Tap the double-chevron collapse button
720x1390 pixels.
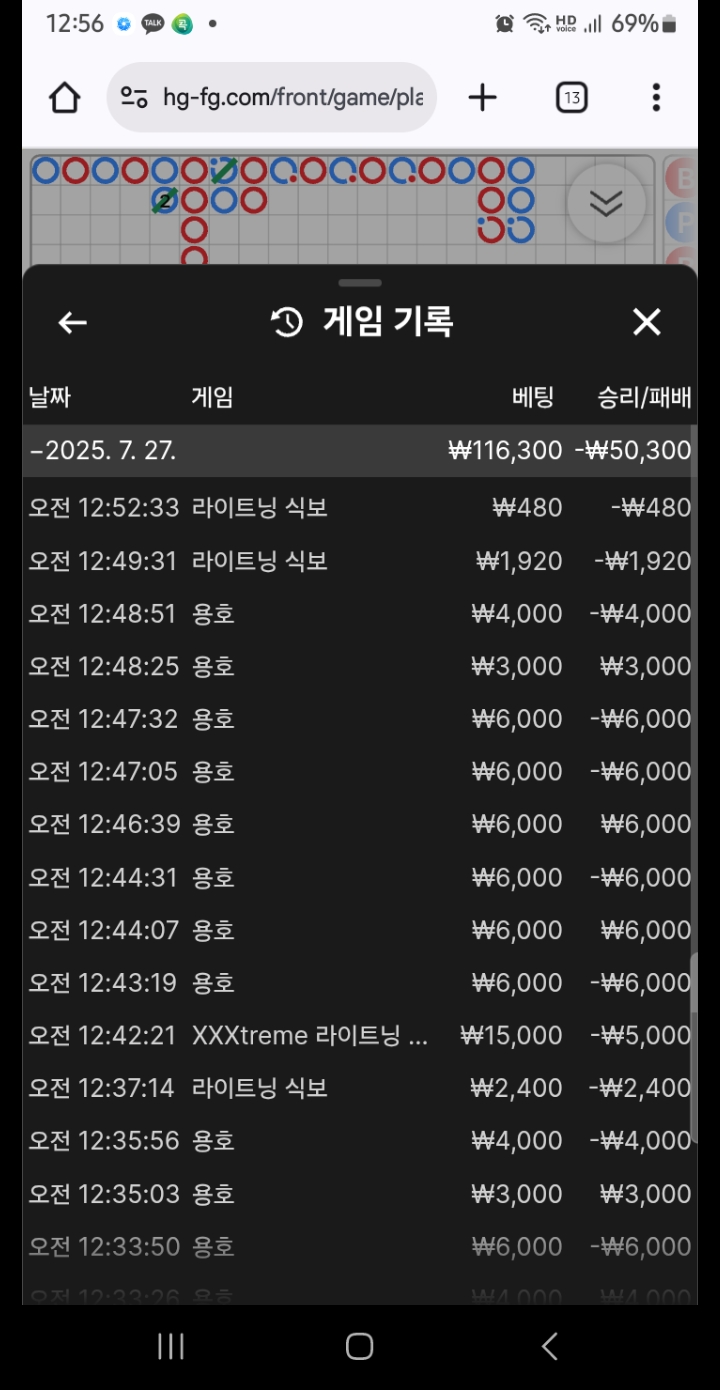(x=606, y=203)
